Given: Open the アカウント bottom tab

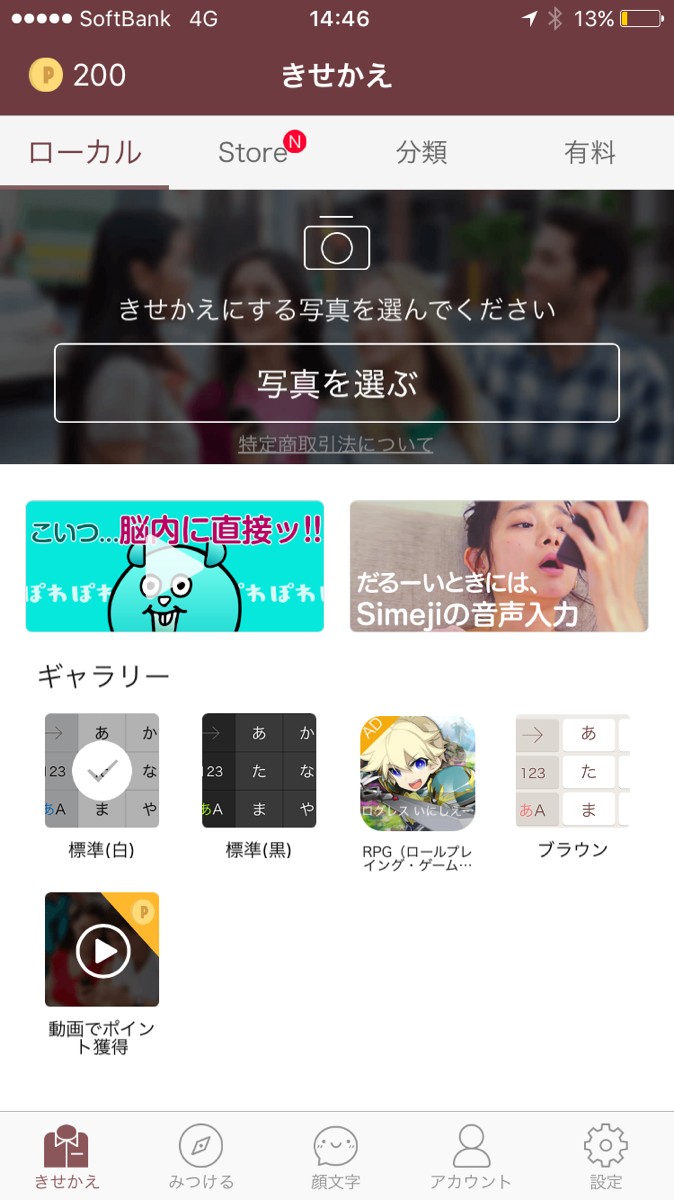Looking at the screenshot, I should pos(470,1156).
